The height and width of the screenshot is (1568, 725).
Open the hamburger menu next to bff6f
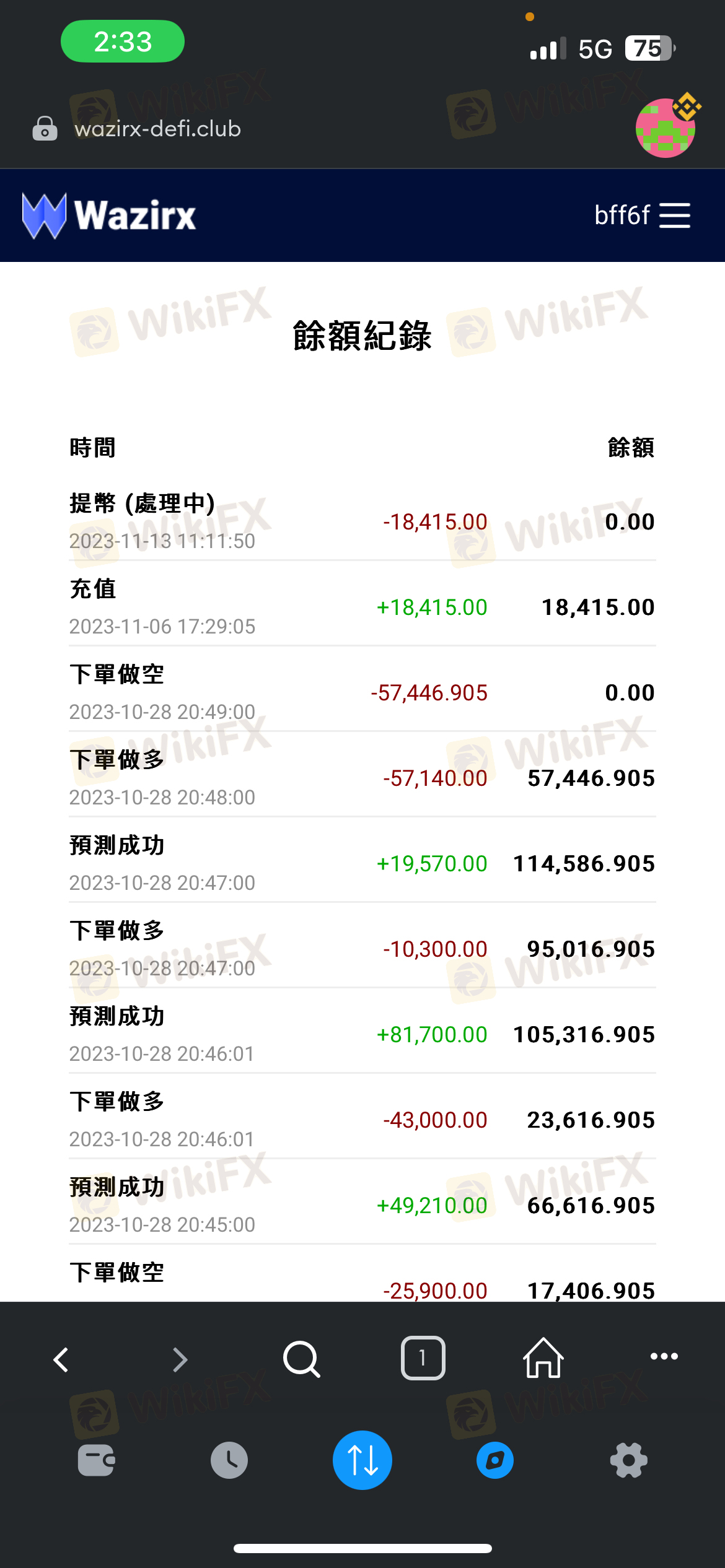[x=674, y=216]
